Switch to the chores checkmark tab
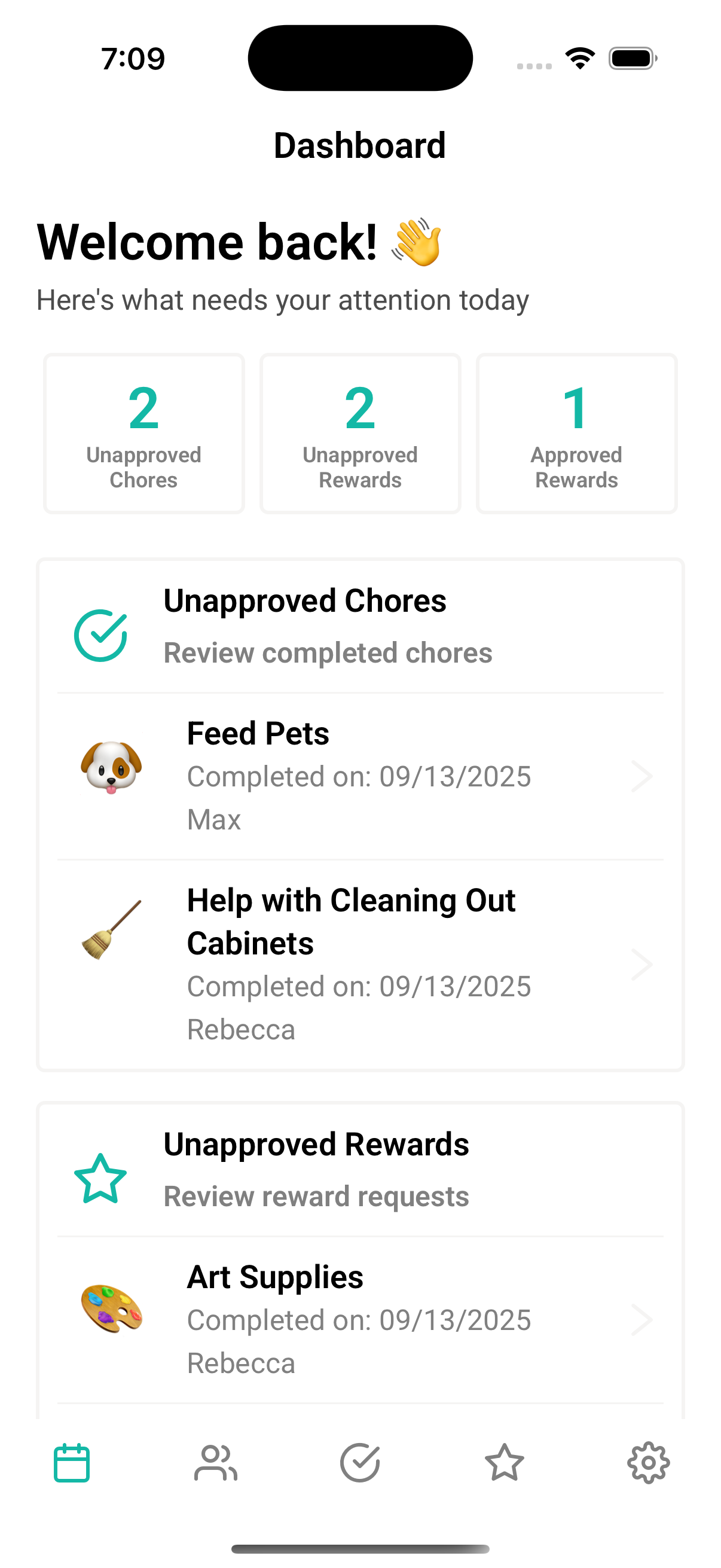Image resolution: width=721 pixels, height=1568 pixels. point(360,1463)
